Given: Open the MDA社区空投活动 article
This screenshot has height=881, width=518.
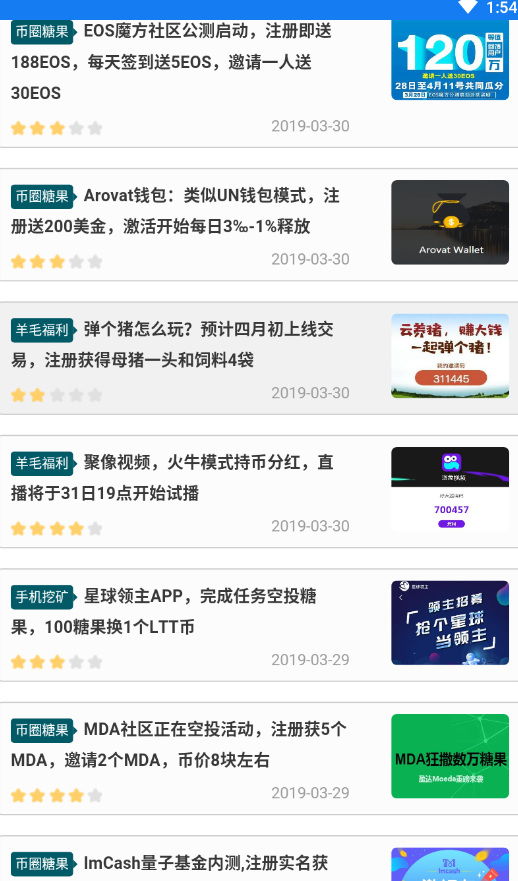Looking at the screenshot, I should pyautogui.click(x=259, y=759).
